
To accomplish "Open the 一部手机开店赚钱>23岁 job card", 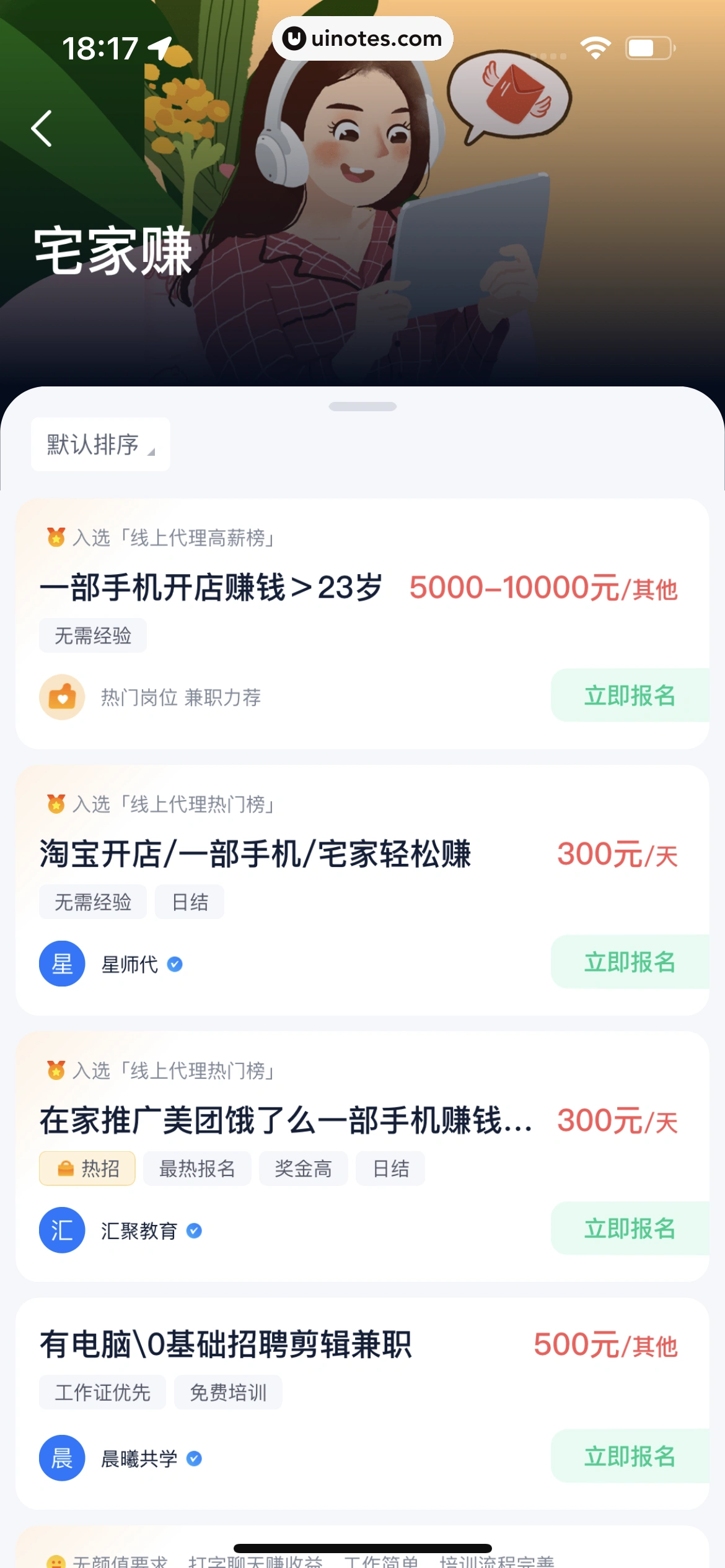I will point(211,587).
